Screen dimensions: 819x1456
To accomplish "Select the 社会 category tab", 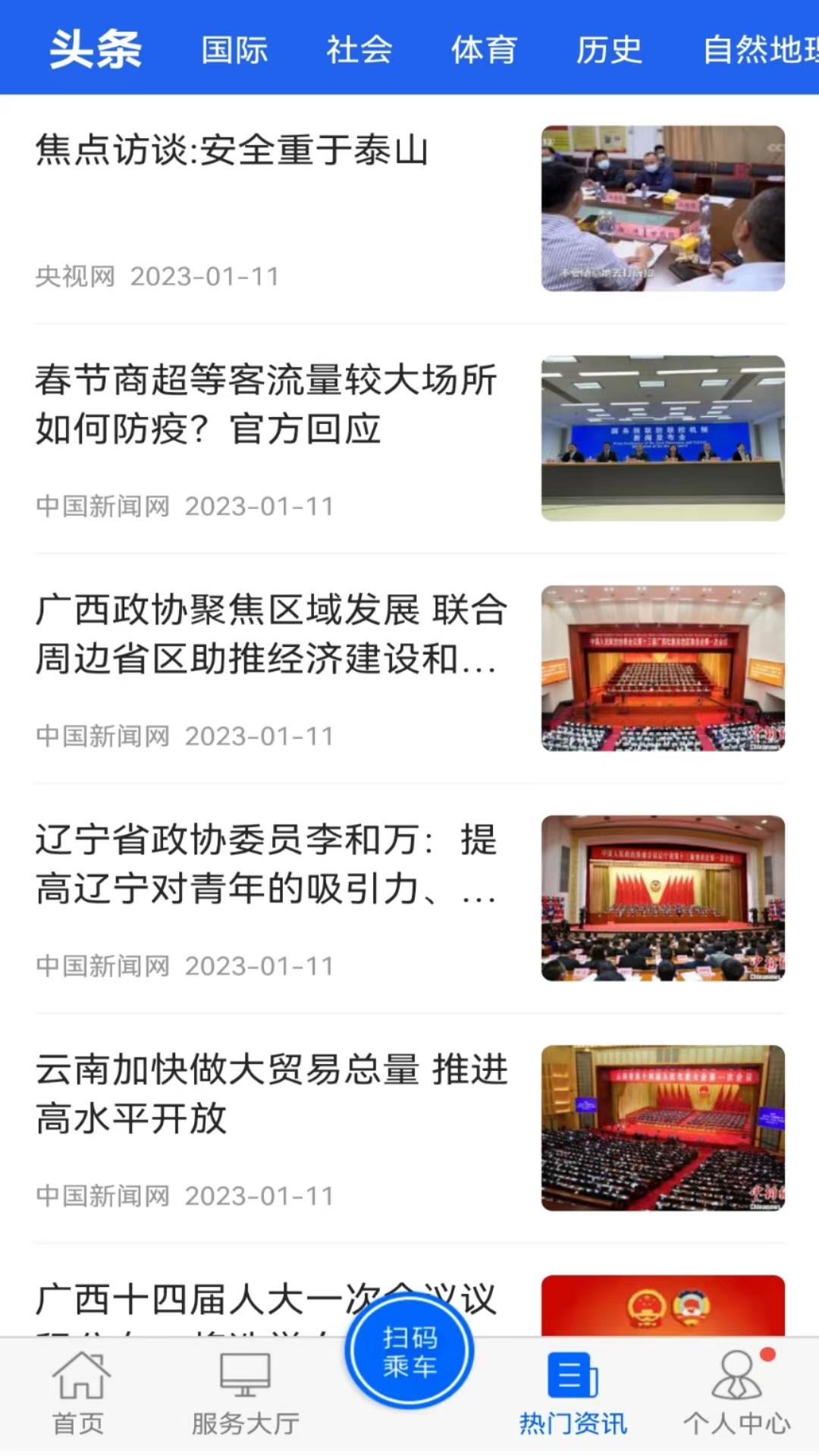I will click(359, 49).
